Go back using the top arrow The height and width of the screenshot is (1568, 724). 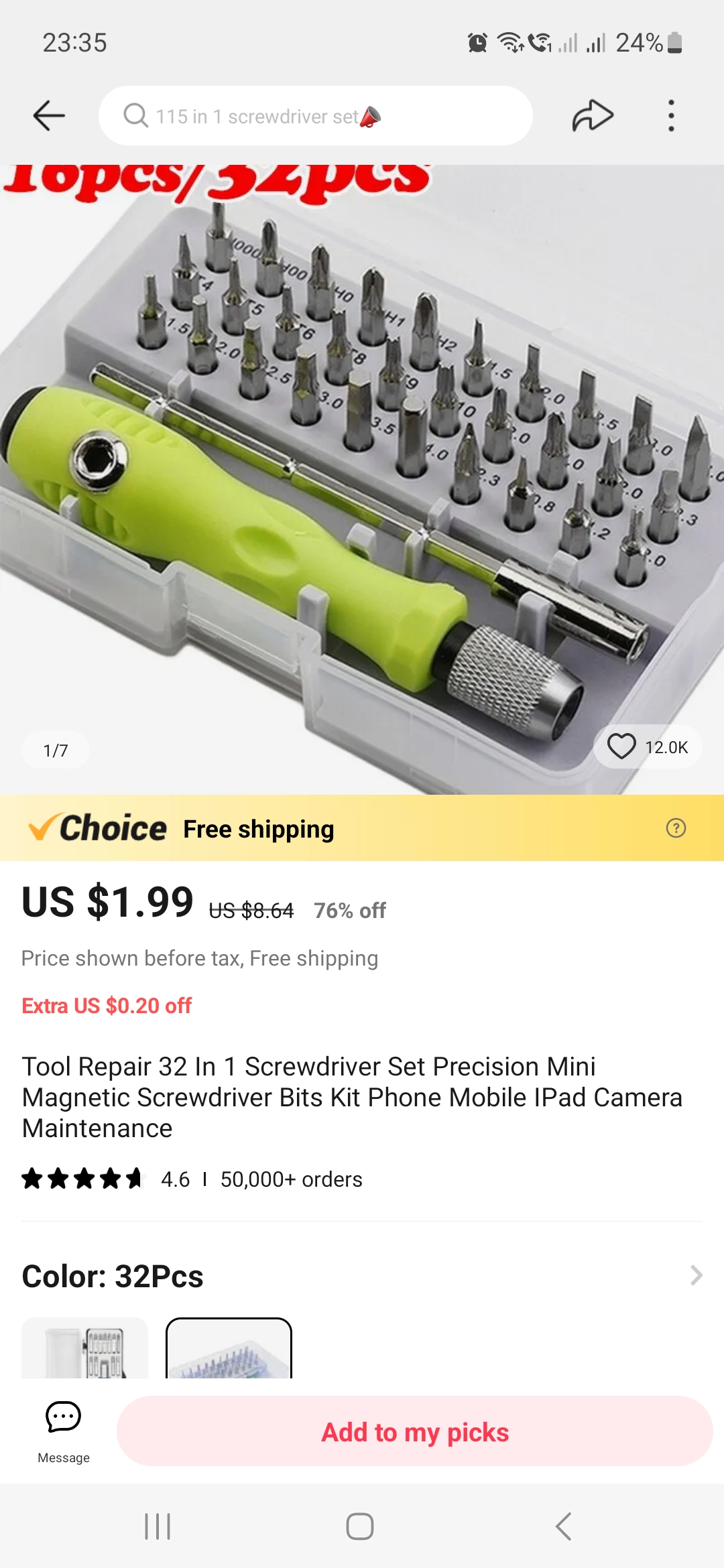tap(49, 116)
